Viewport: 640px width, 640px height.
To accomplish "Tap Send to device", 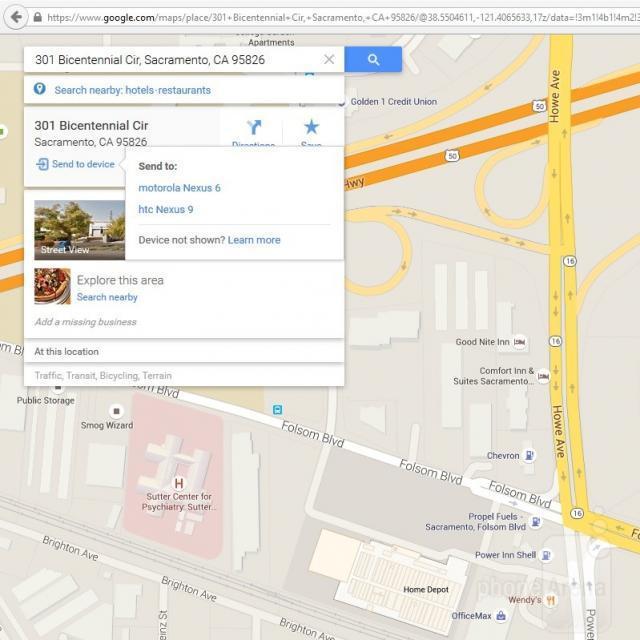I will pyautogui.click(x=76, y=164).
